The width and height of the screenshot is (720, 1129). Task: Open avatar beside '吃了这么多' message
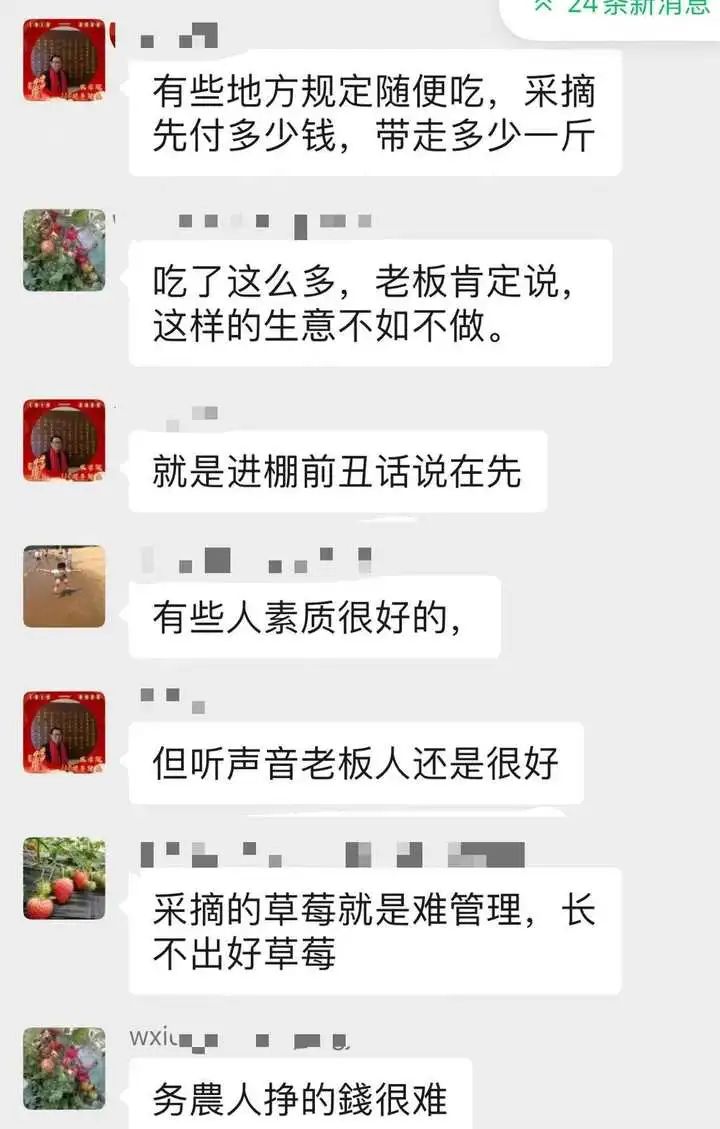(x=64, y=250)
